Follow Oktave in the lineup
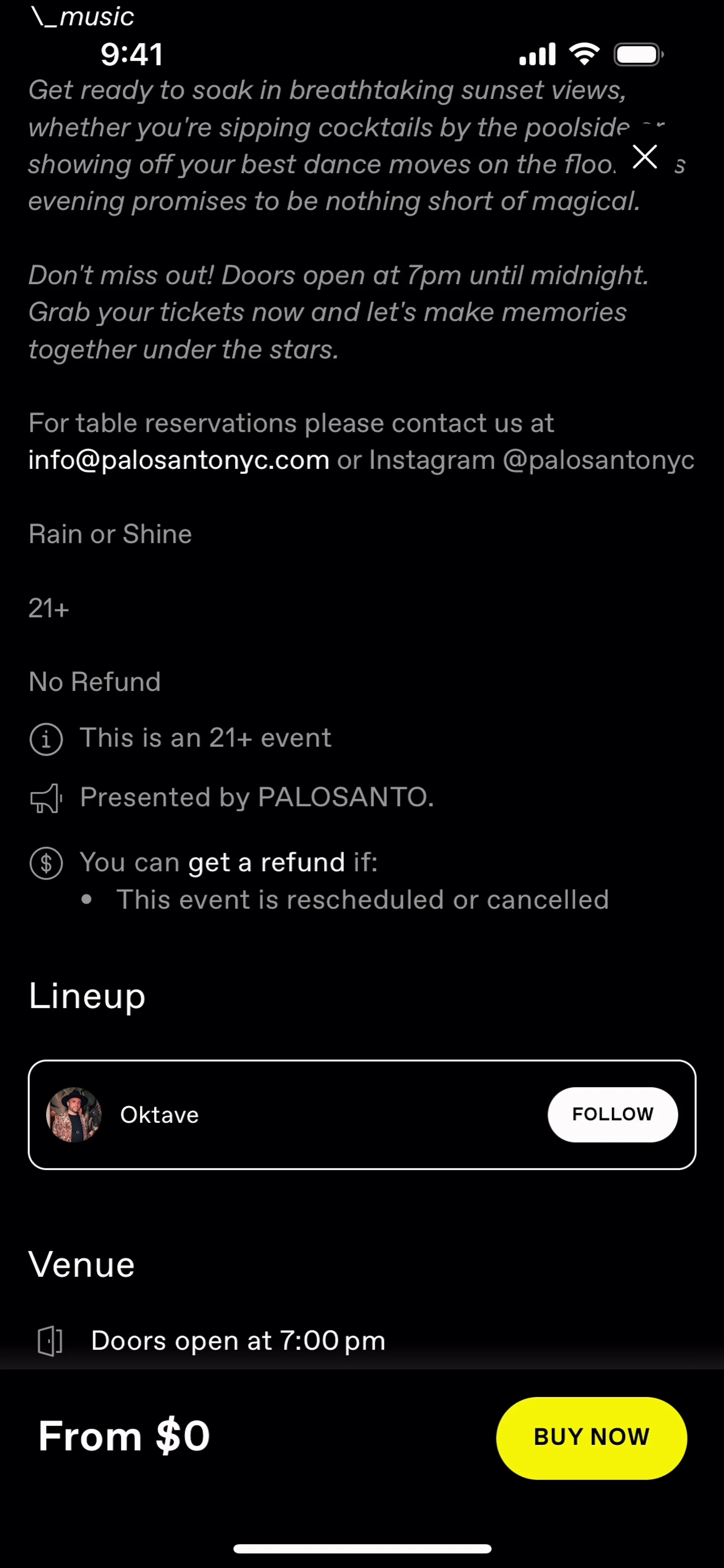 click(612, 1114)
